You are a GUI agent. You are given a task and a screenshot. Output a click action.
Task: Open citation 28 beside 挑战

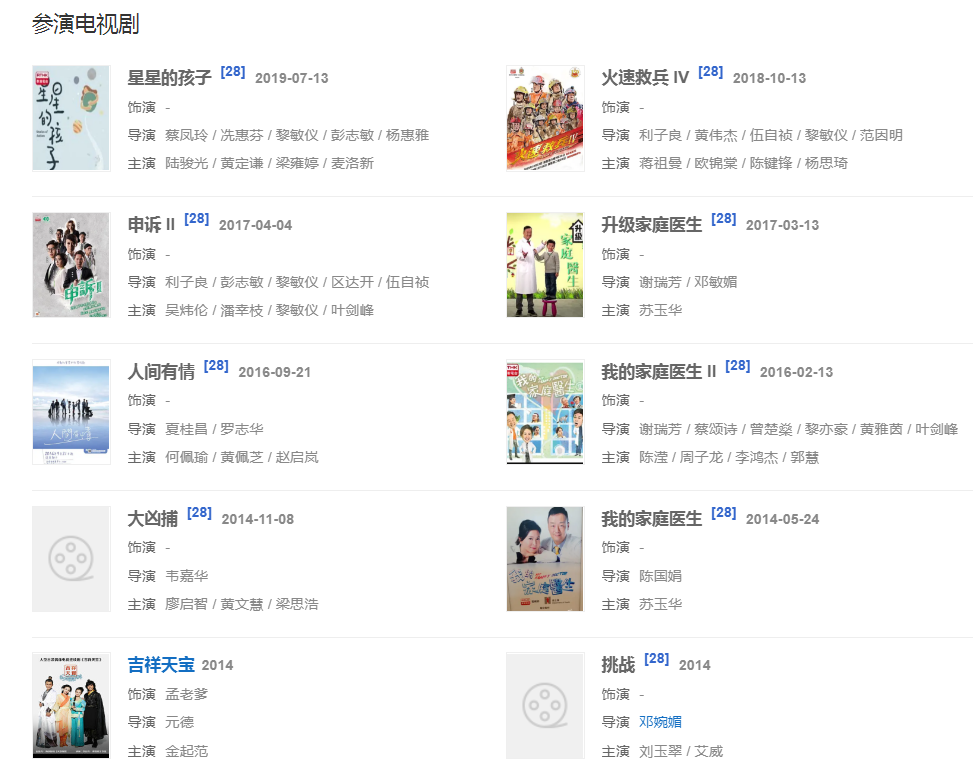click(x=656, y=659)
